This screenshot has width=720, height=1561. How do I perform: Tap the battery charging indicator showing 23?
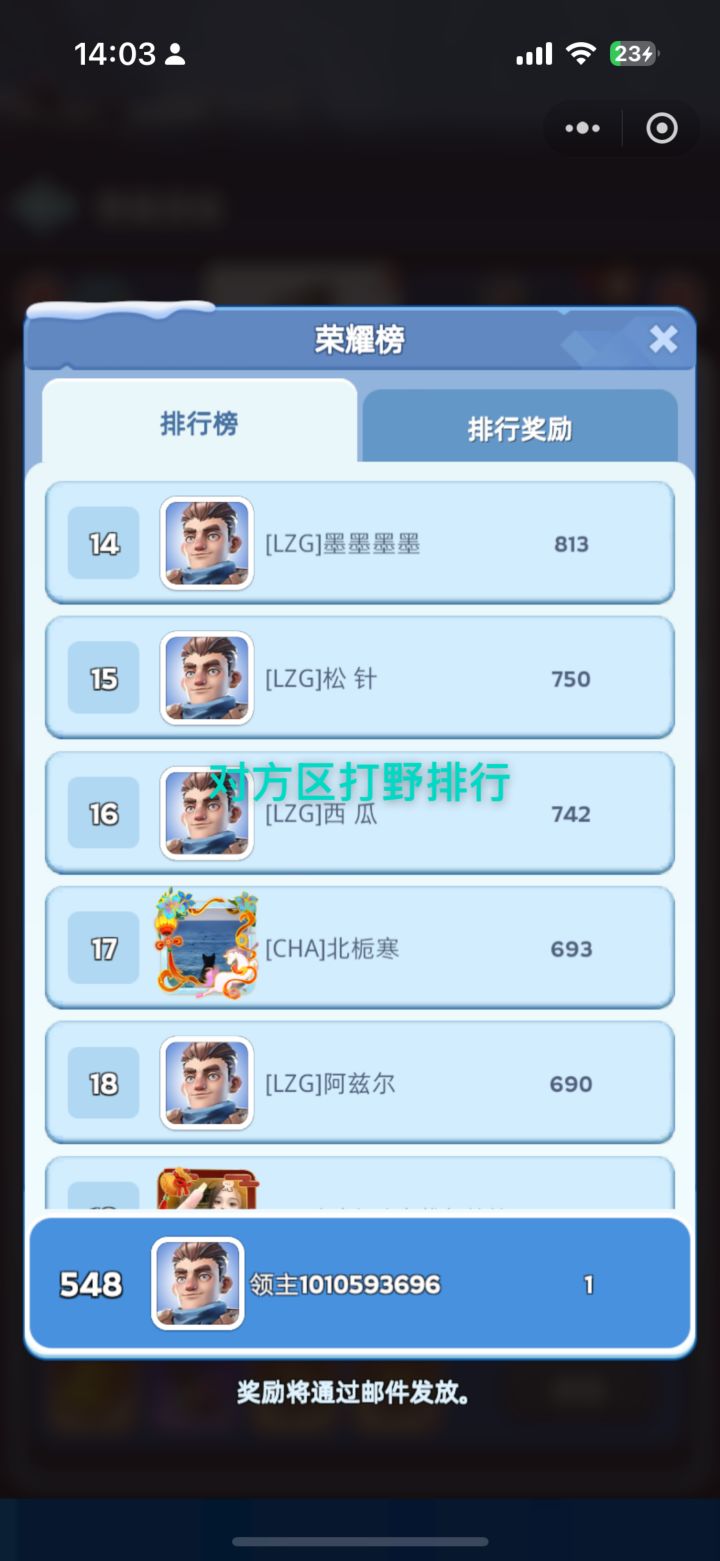633,54
